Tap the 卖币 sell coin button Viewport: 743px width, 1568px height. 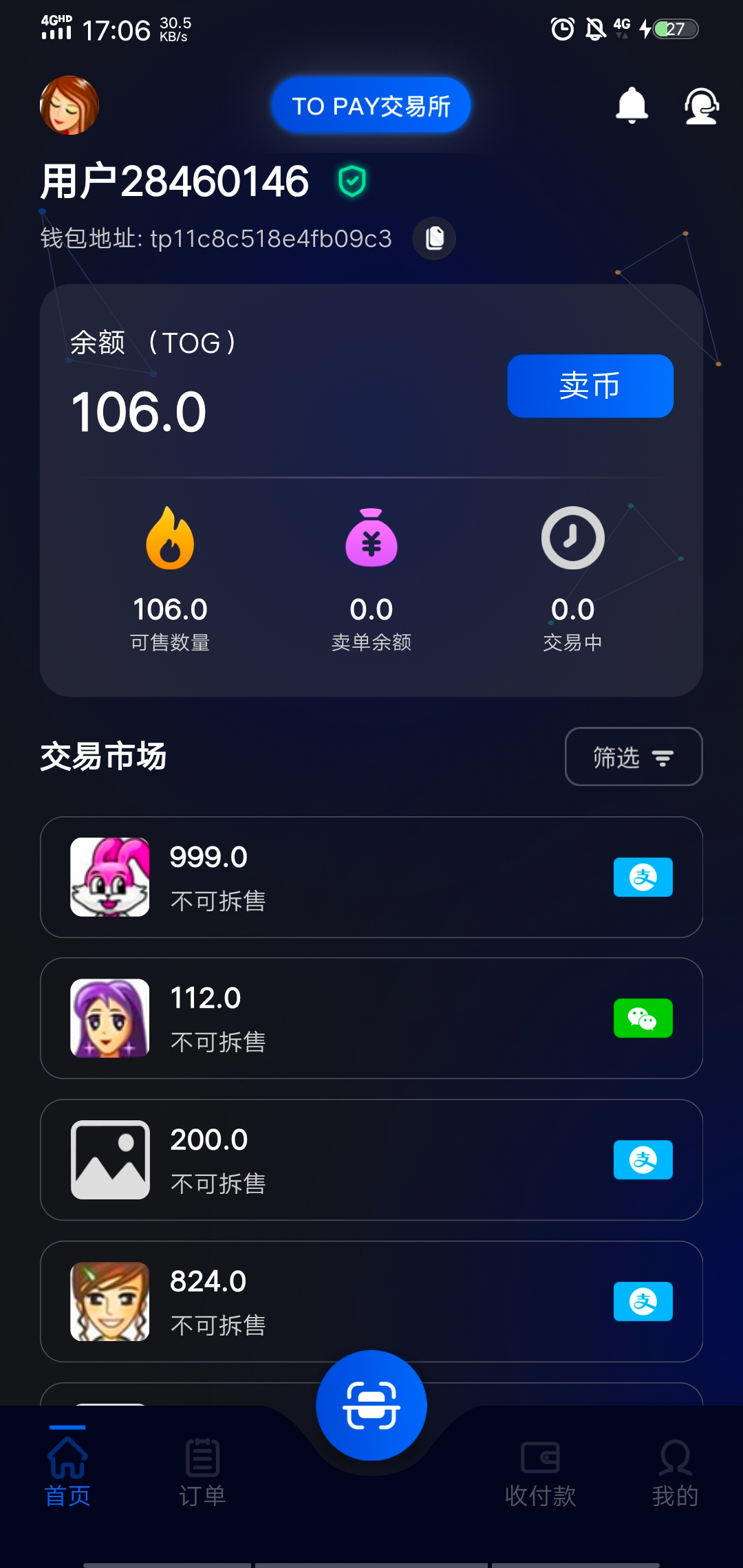click(x=590, y=386)
